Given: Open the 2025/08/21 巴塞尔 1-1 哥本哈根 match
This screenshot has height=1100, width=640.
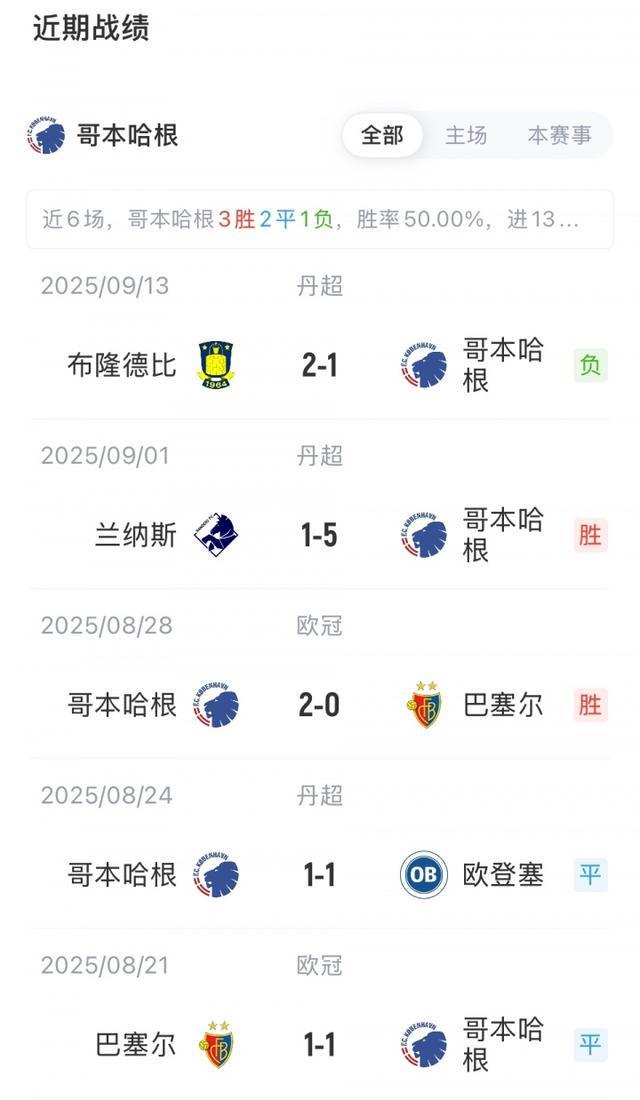Looking at the screenshot, I should pyautogui.click(x=320, y=1046).
